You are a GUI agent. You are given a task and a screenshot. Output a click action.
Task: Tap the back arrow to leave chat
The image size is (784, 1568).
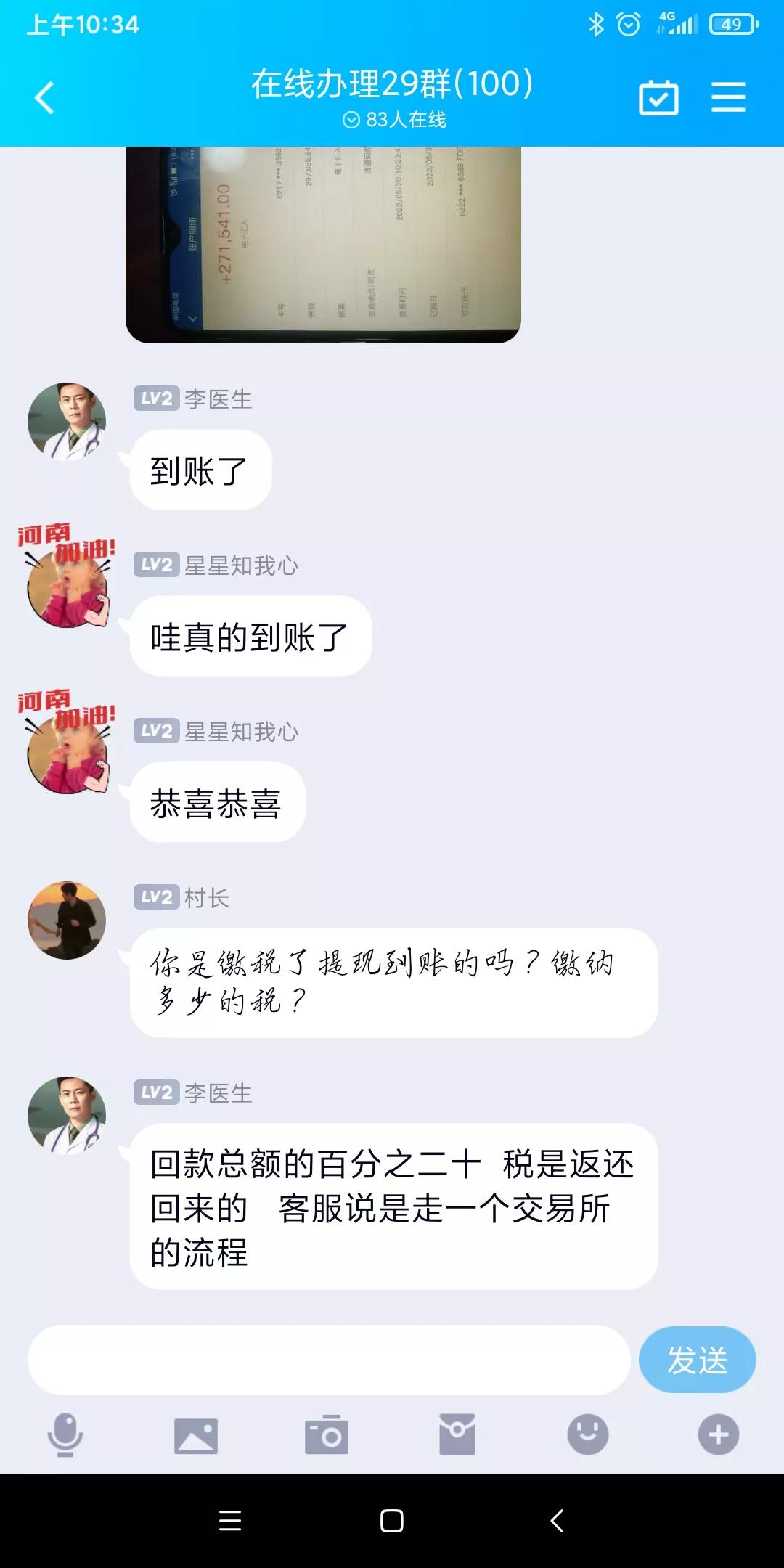pyautogui.click(x=45, y=98)
